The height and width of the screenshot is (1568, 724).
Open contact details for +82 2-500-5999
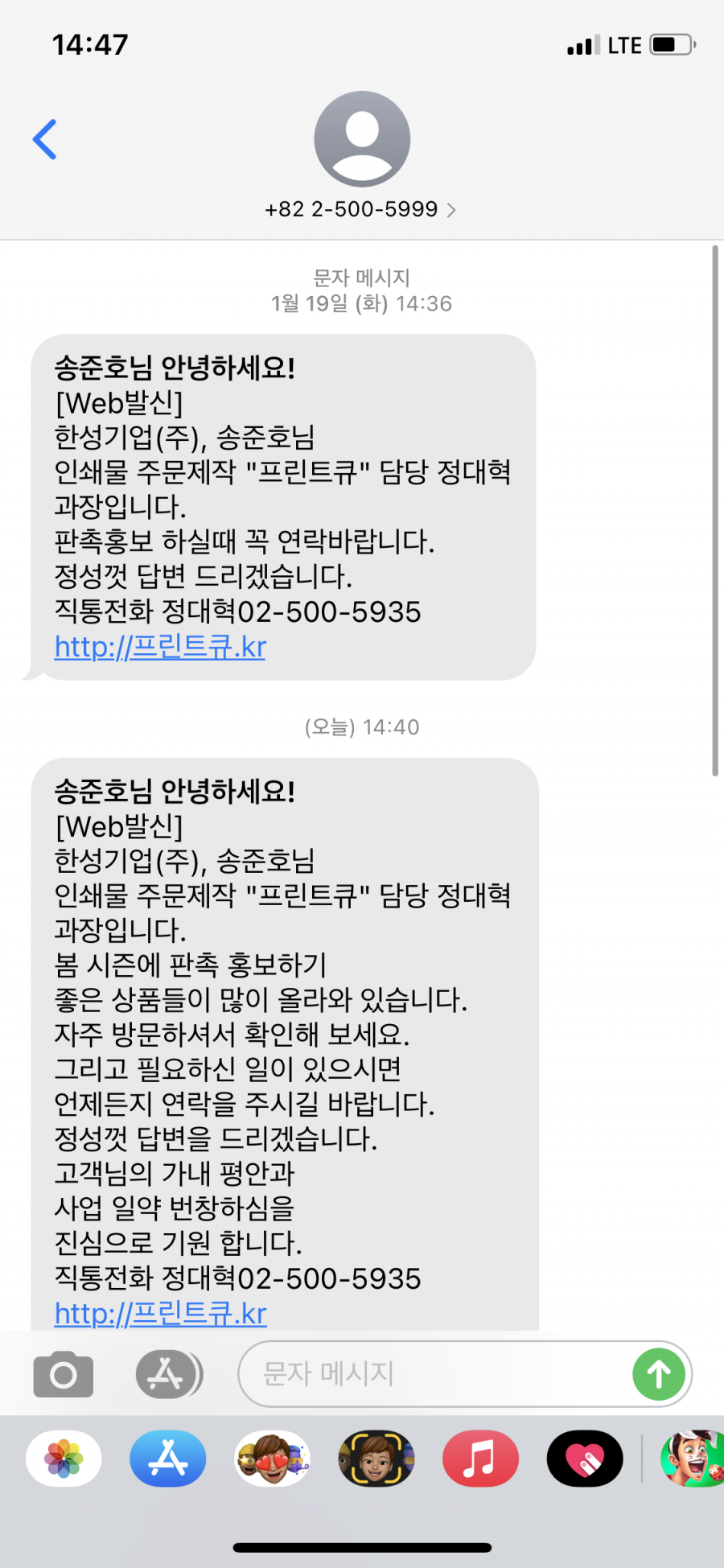tap(361, 209)
